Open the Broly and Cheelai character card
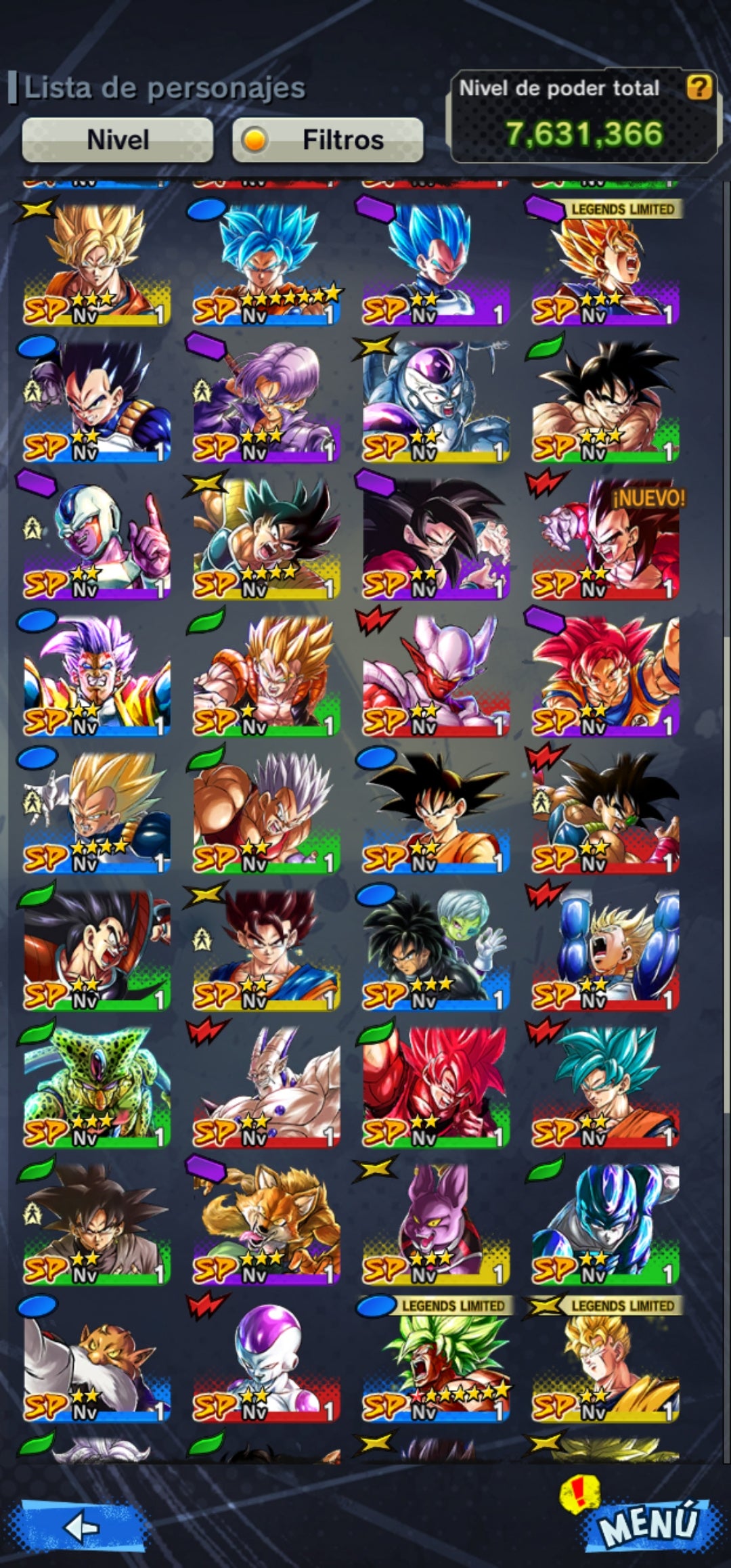The width and height of the screenshot is (731, 1568). tap(436, 949)
